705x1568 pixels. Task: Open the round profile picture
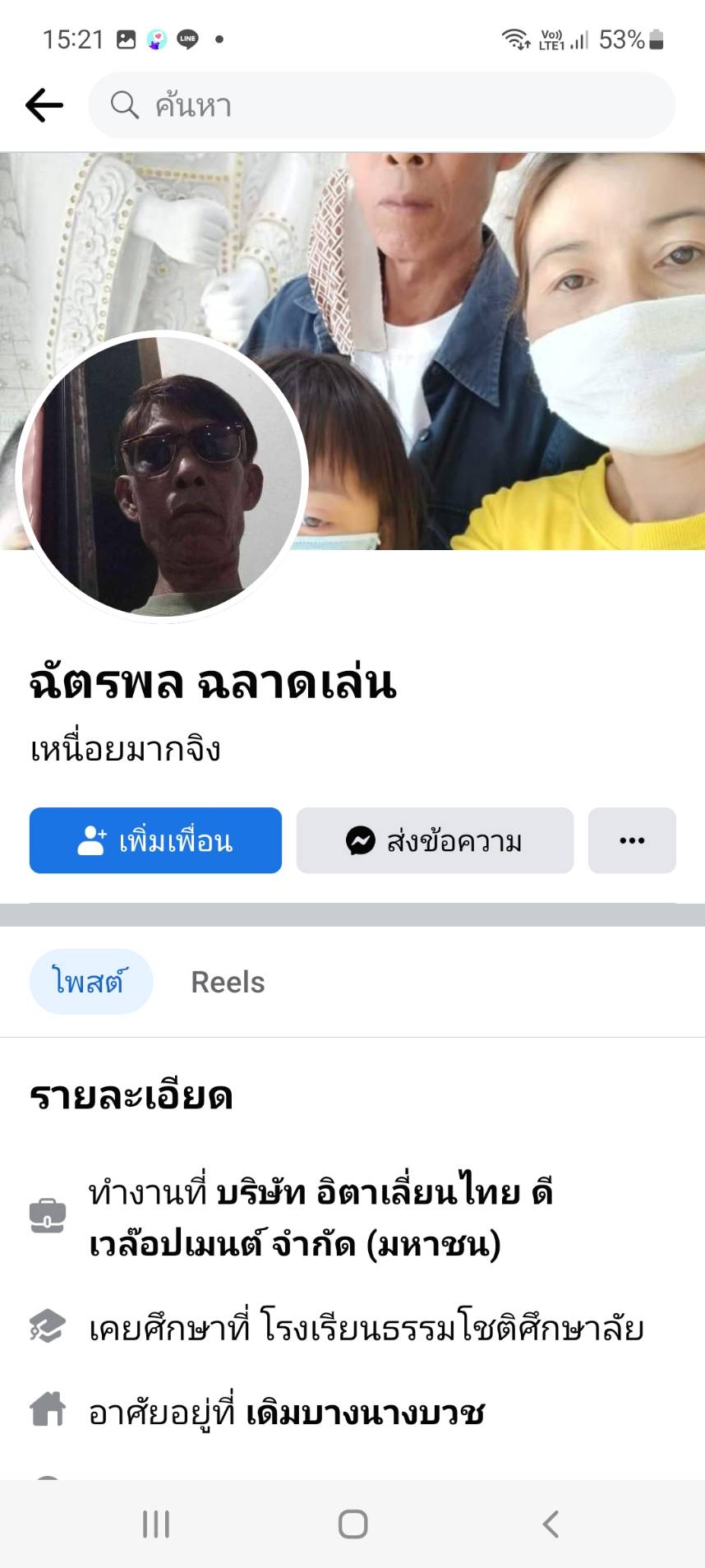tap(162, 477)
